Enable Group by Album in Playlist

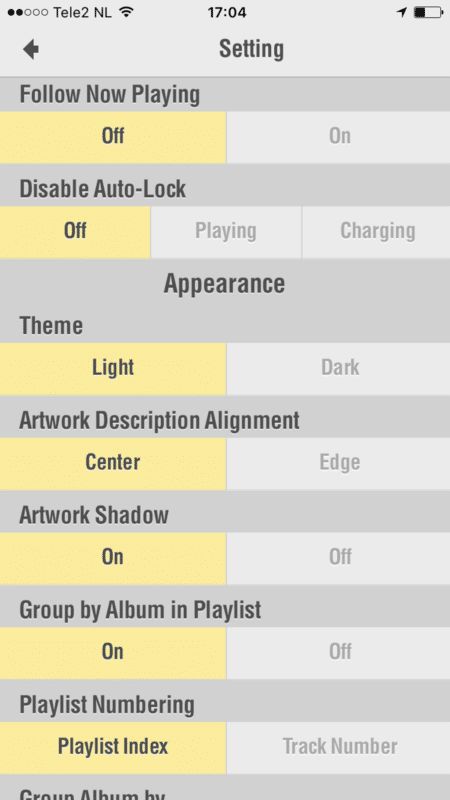point(113,653)
